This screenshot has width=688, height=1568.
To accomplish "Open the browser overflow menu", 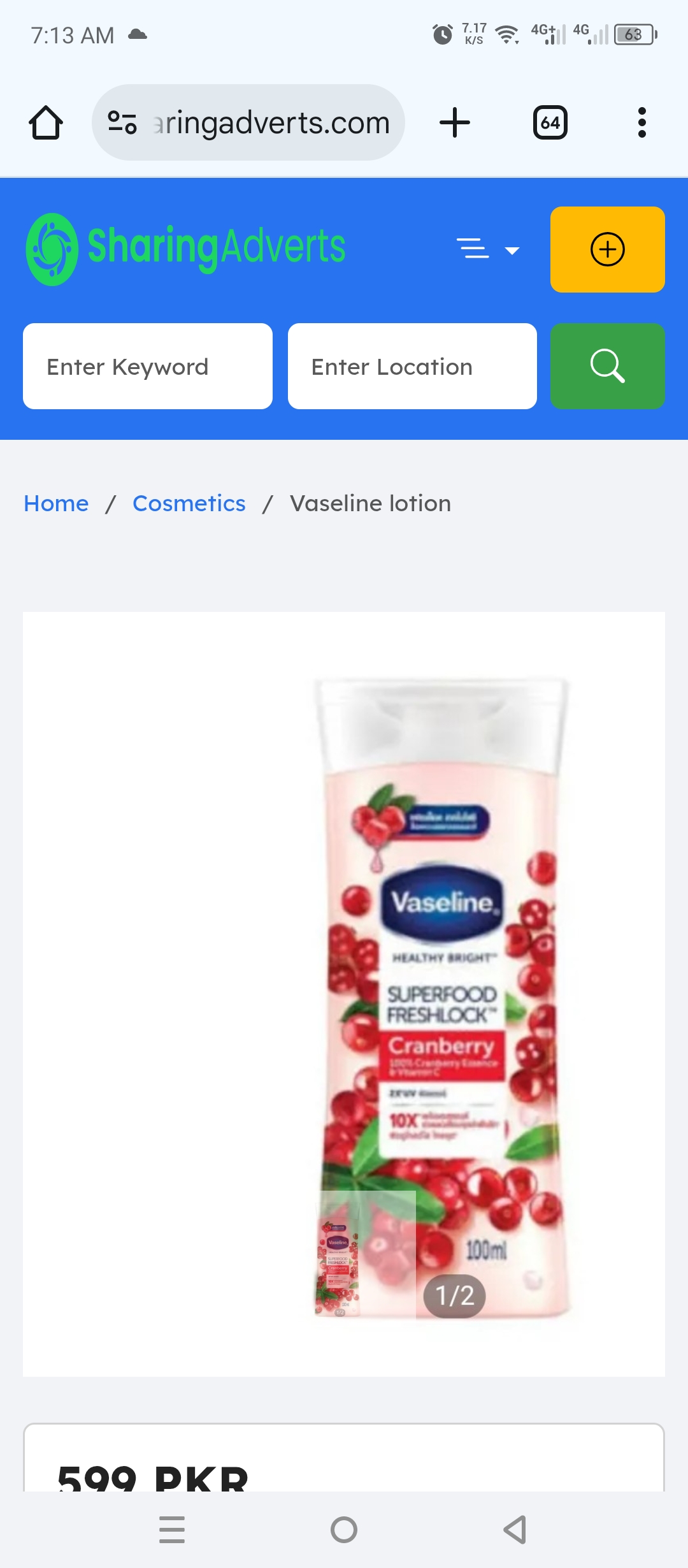I will (641, 122).
